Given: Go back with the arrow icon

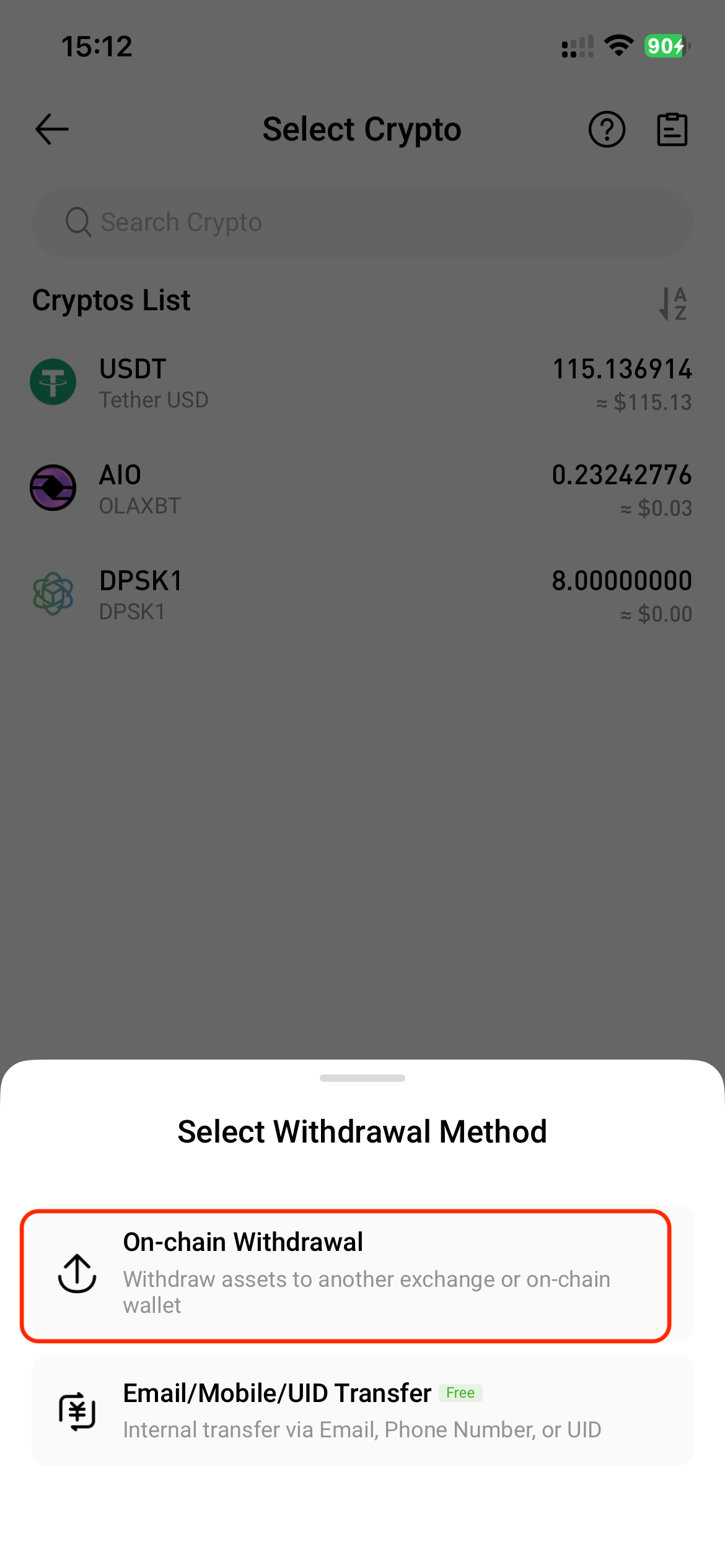Looking at the screenshot, I should point(52,129).
